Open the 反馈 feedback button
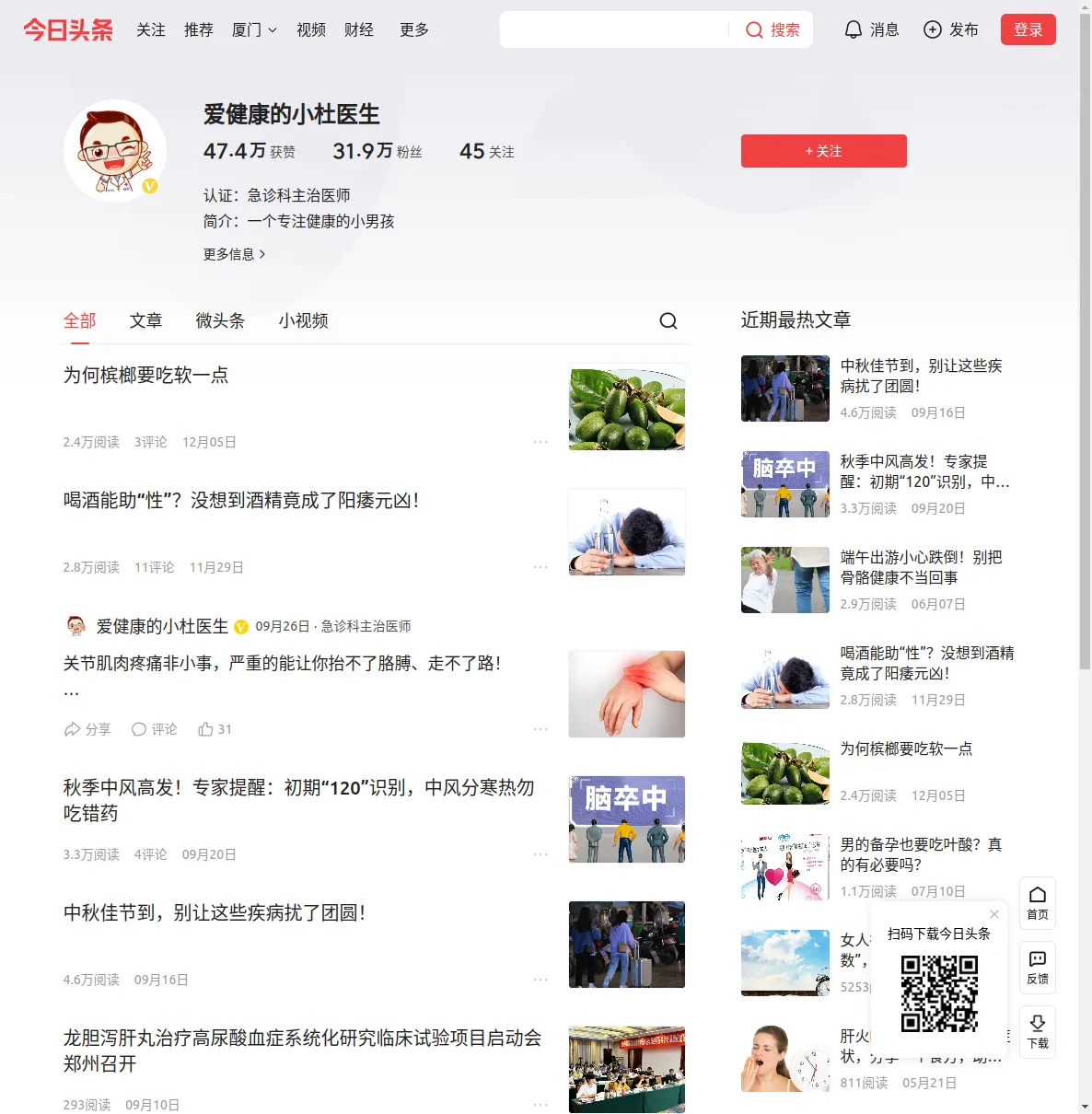This screenshot has height=1114, width=1092. pyautogui.click(x=1037, y=967)
